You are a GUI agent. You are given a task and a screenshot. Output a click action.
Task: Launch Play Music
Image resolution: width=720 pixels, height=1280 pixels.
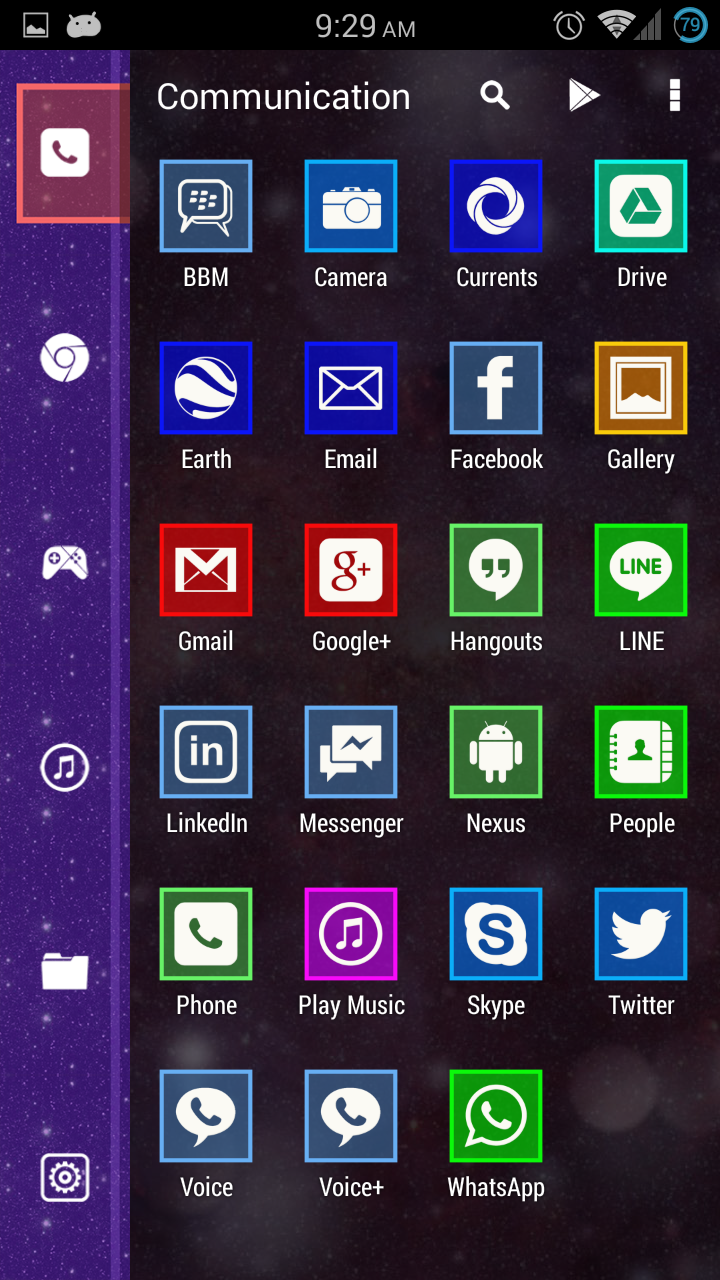point(350,934)
